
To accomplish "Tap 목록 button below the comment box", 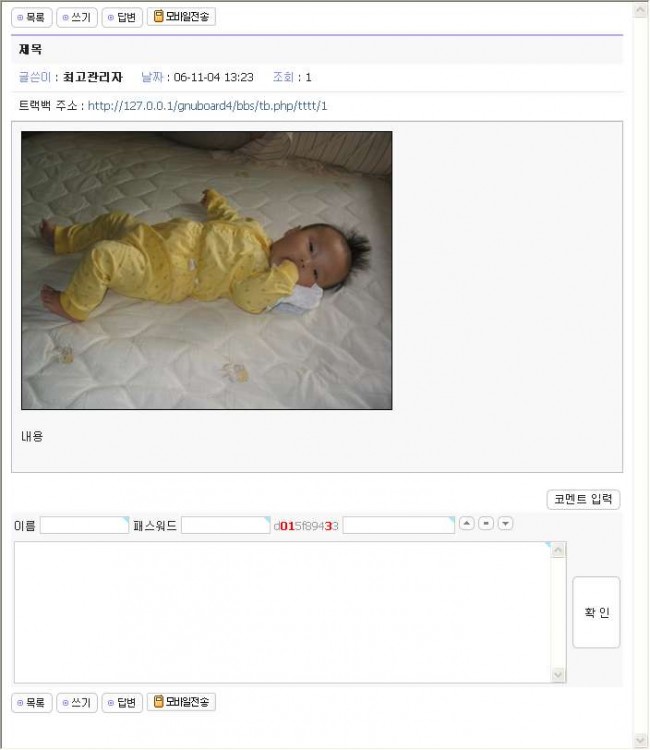I will click(31, 702).
